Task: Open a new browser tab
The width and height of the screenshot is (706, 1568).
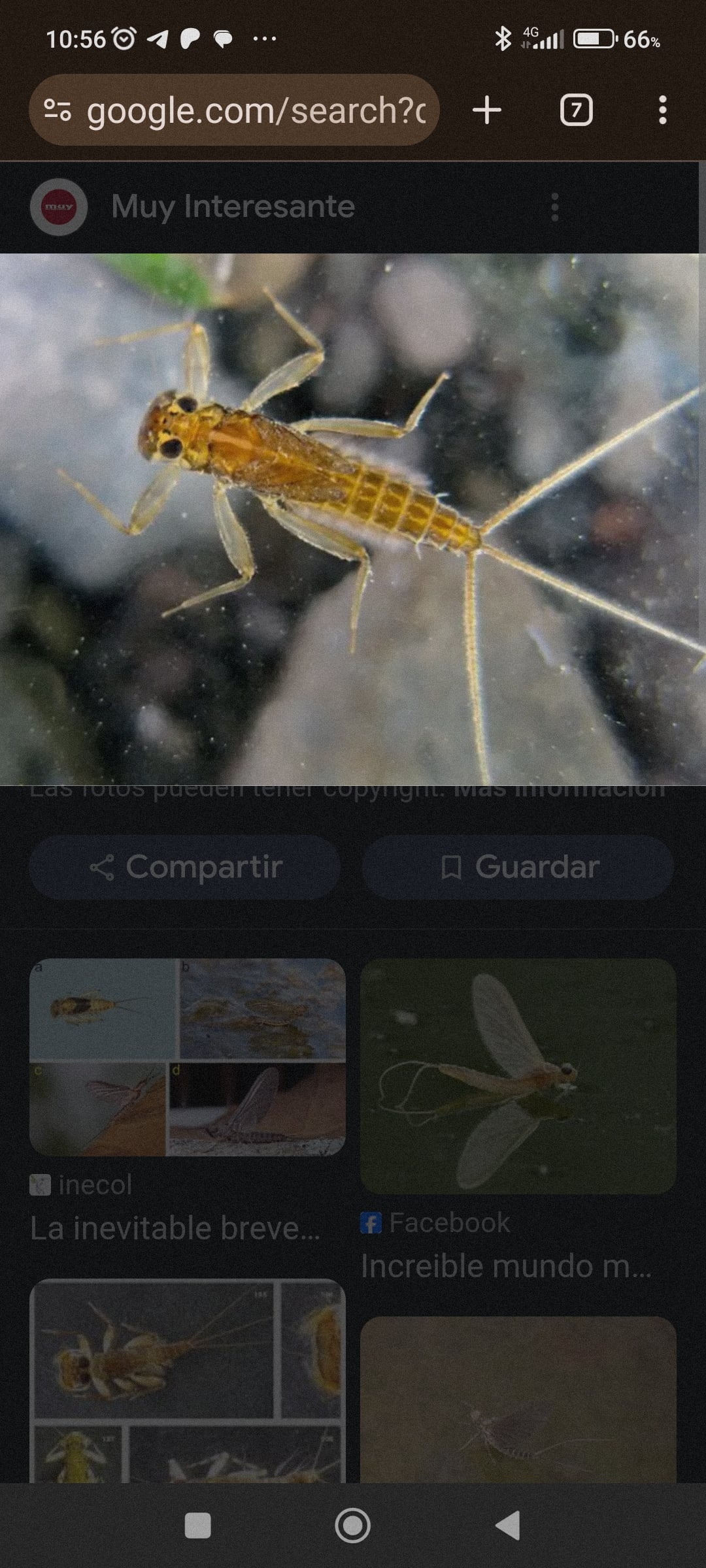Action: tap(487, 110)
